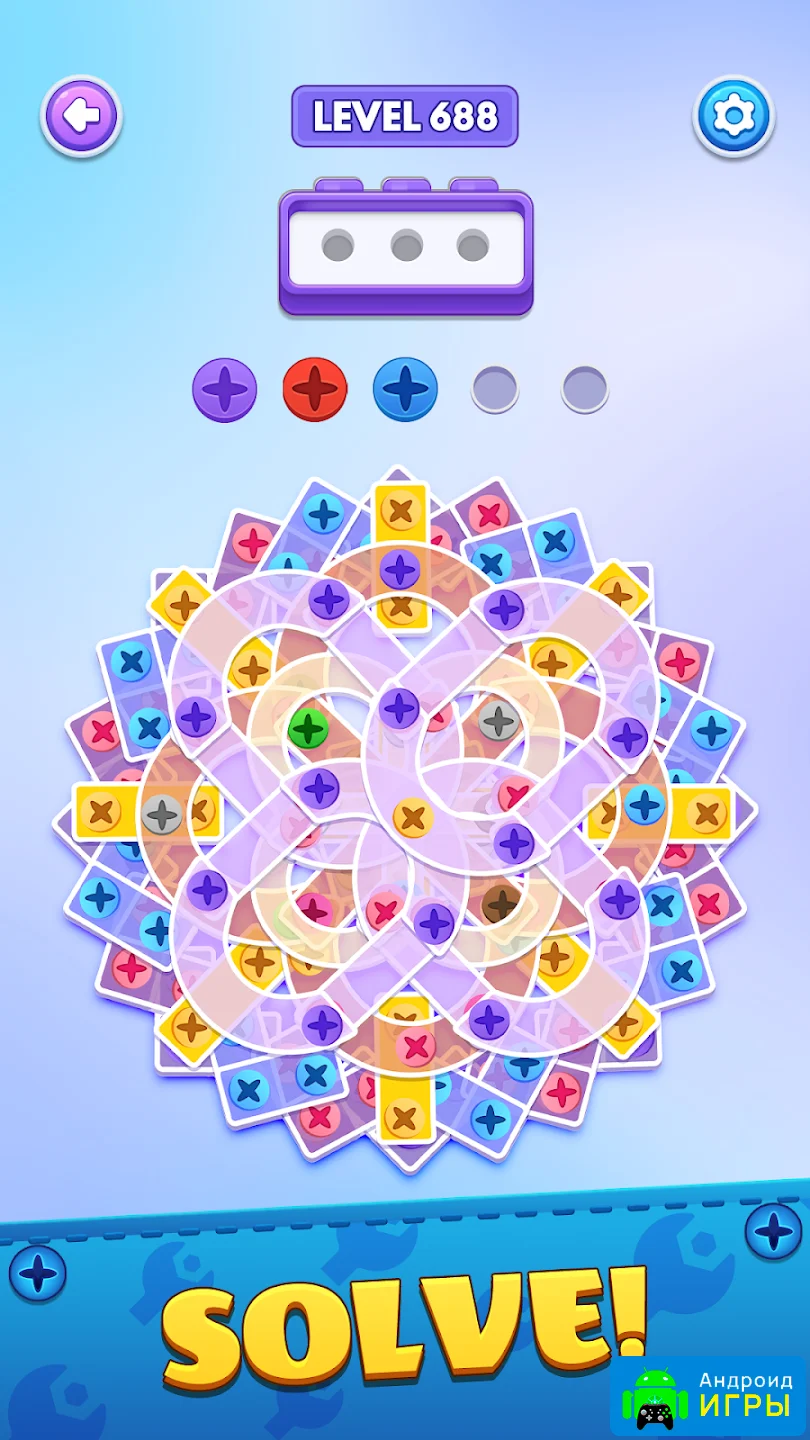Unscrew the gray screw on the left yellow bar
Viewport: 810px width, 1440px height.
(162, 813)
